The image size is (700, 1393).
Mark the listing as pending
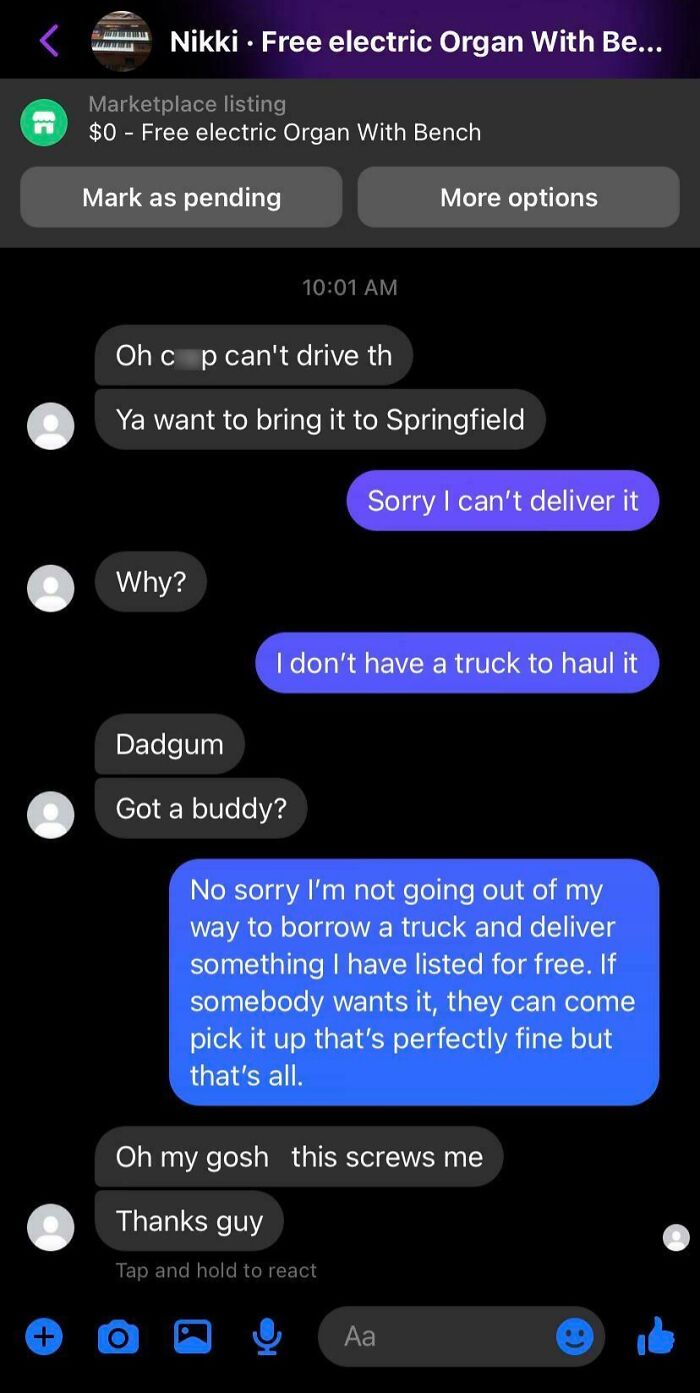pyautogui.click(x=181, y=197)
